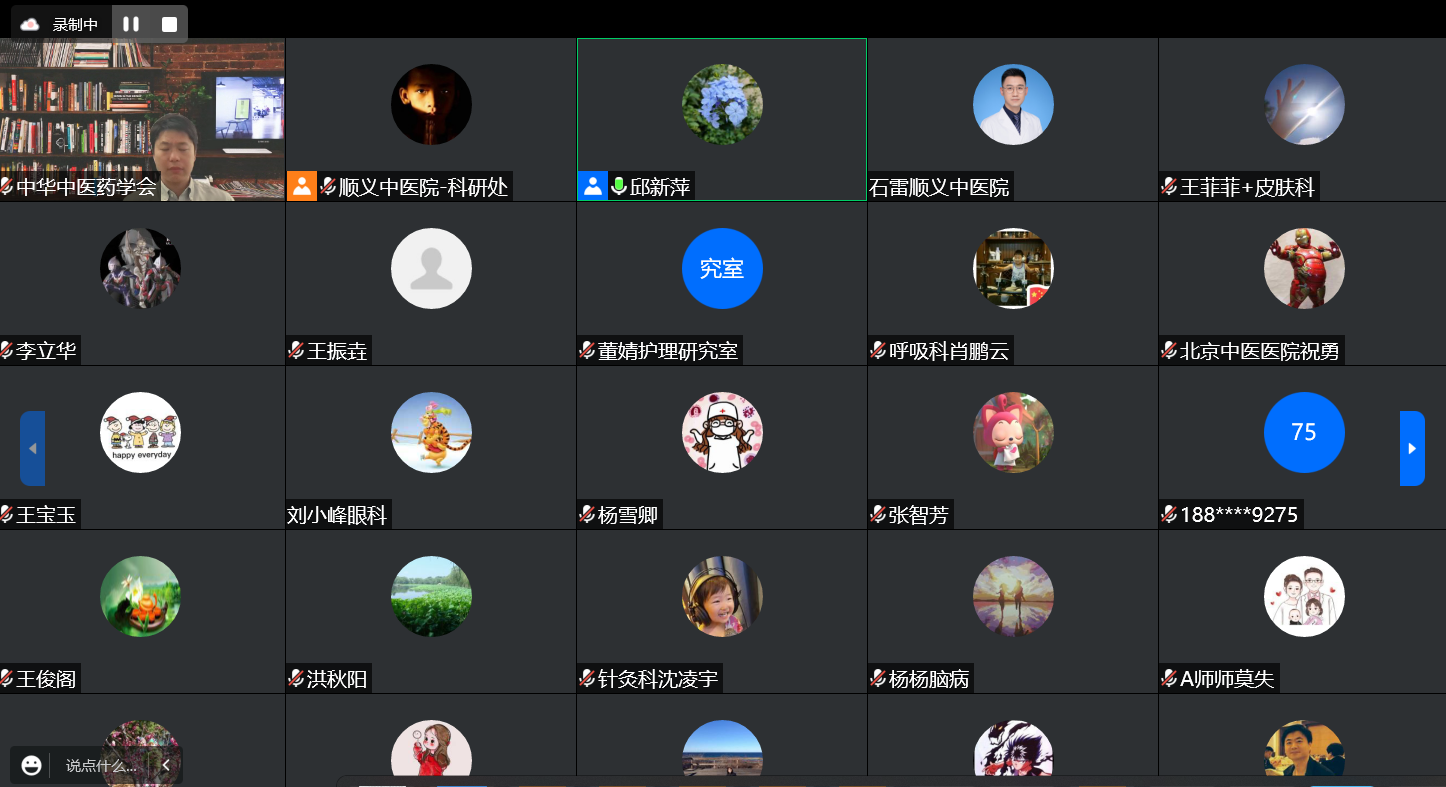Select the 董婧护理研究室 tile

721,284
